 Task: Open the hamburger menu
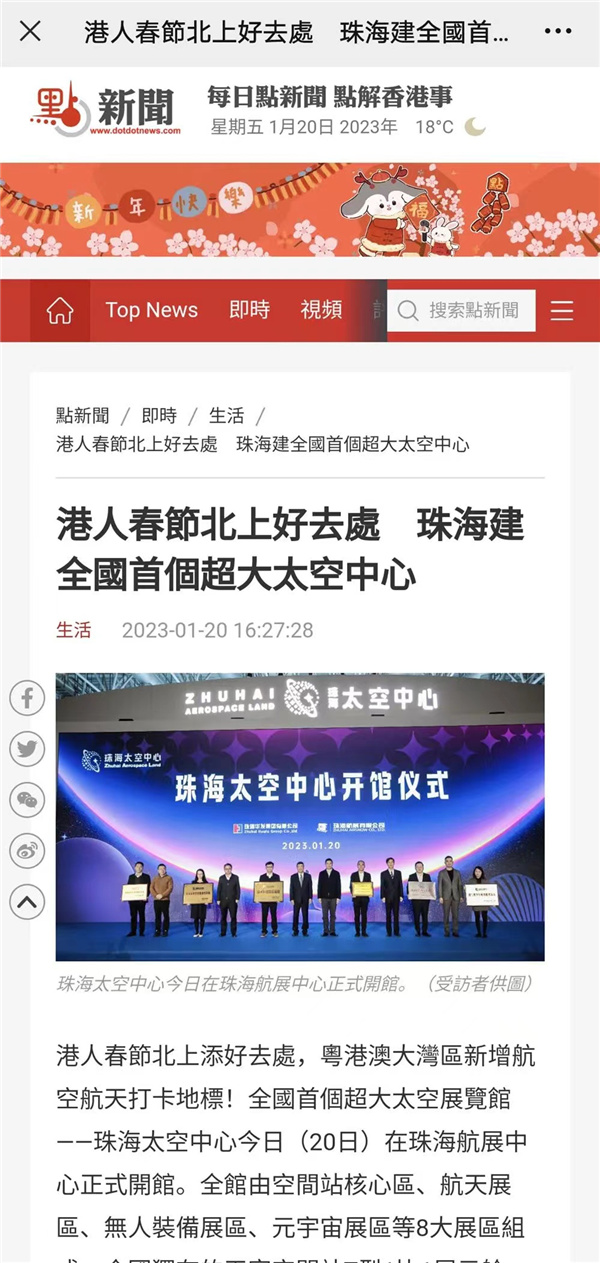click(562, 311)
